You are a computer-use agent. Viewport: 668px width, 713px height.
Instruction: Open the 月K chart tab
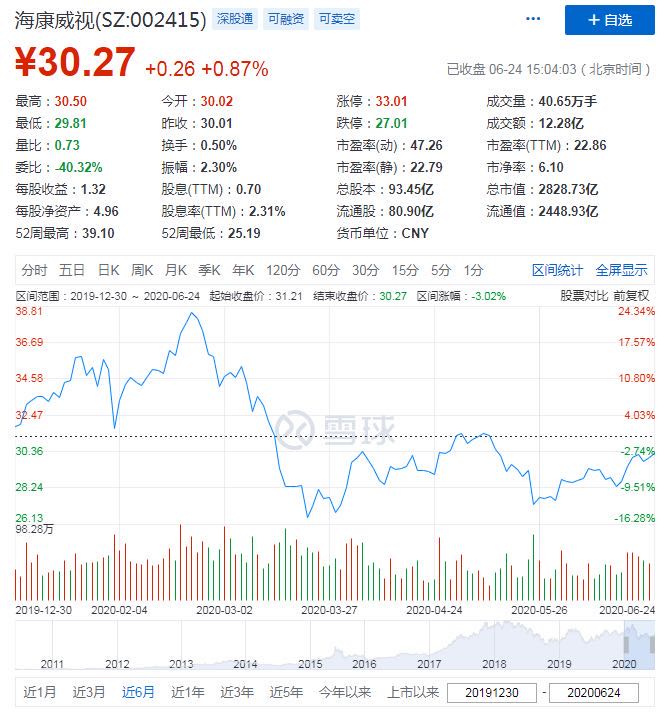tap(176, 270)
